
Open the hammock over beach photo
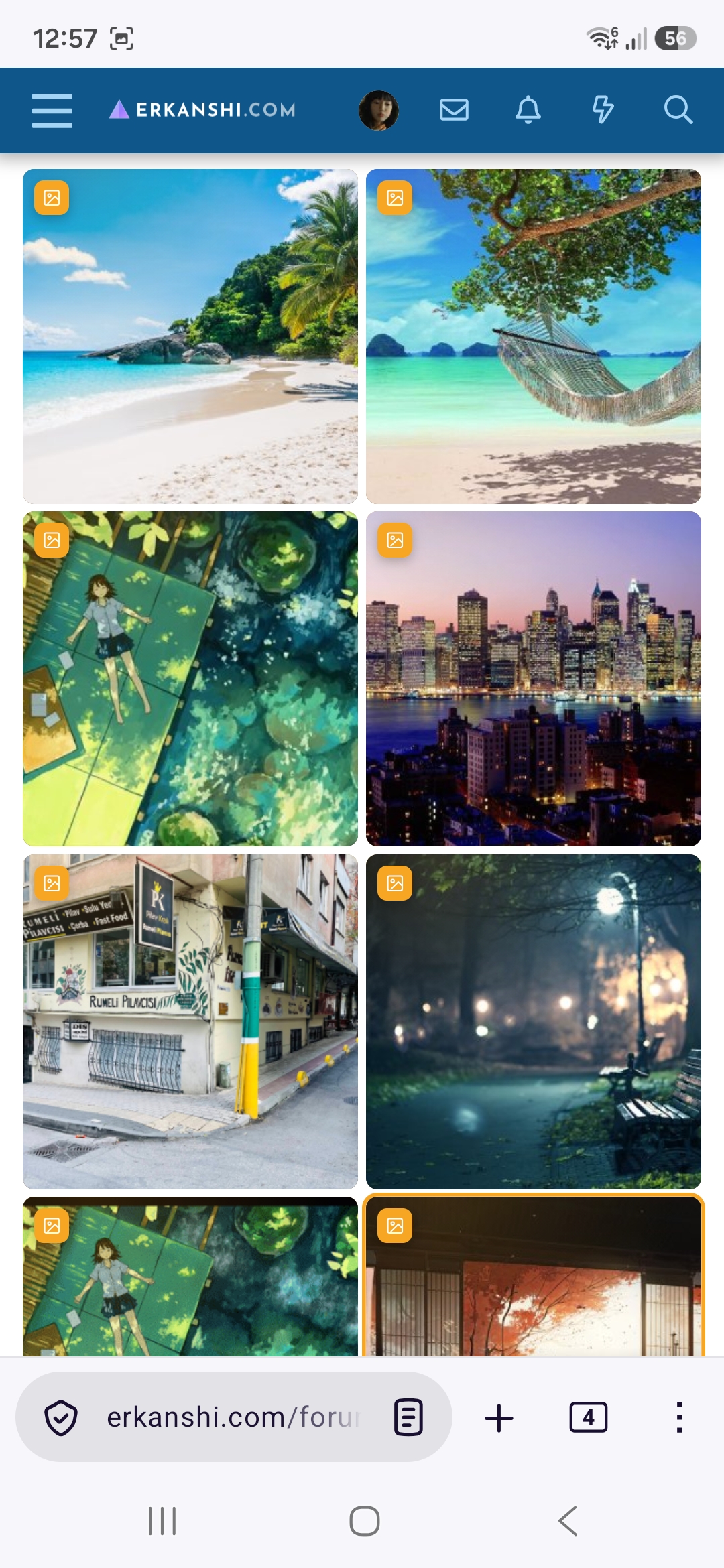coord(534,336)
